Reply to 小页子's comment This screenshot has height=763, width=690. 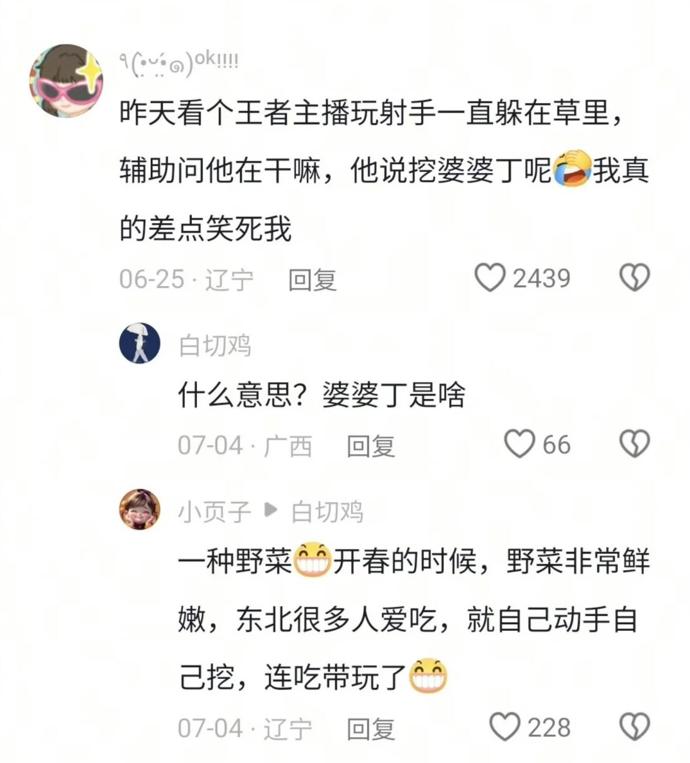(x=371, y=728)
